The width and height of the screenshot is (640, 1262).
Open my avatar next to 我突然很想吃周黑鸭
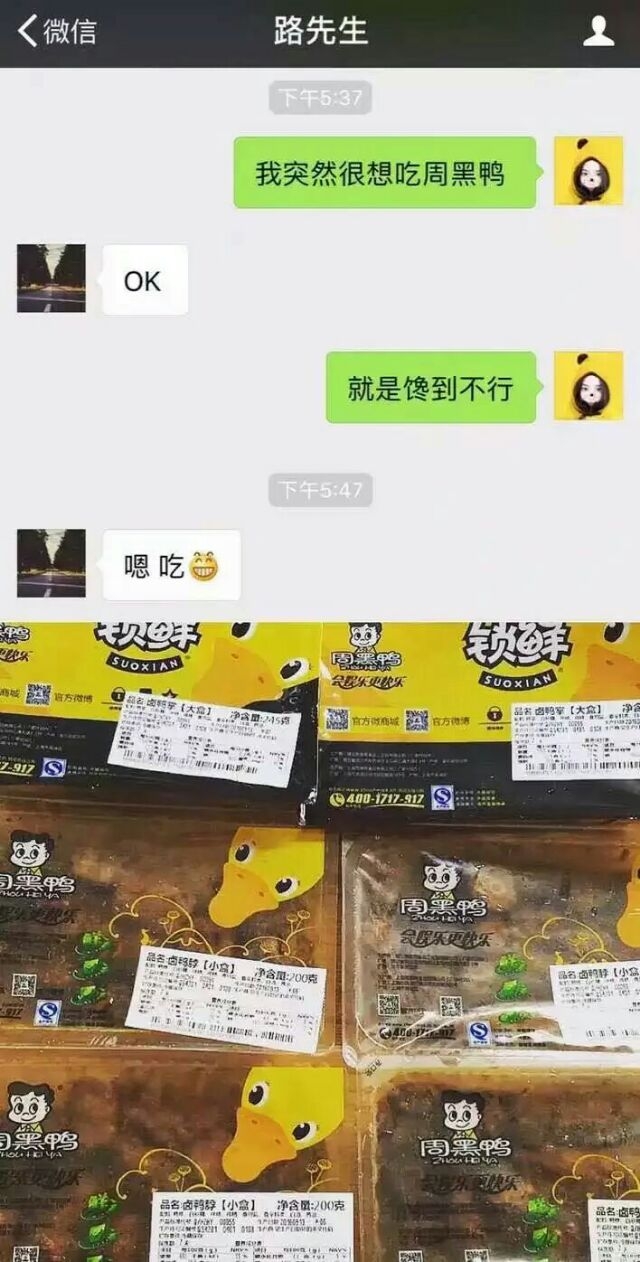click(x=588, y=171)
